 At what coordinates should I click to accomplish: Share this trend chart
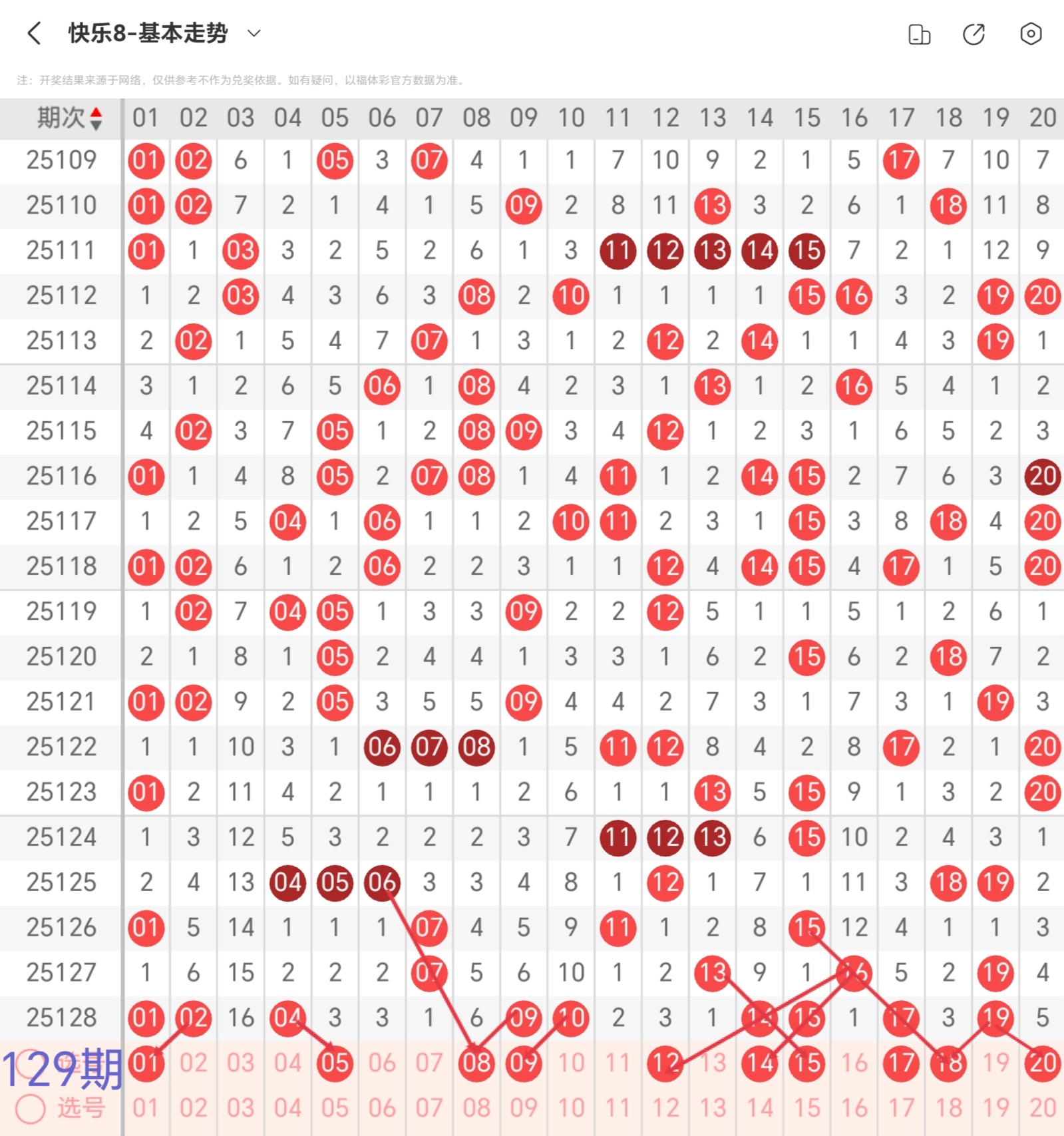pos(974,34)
